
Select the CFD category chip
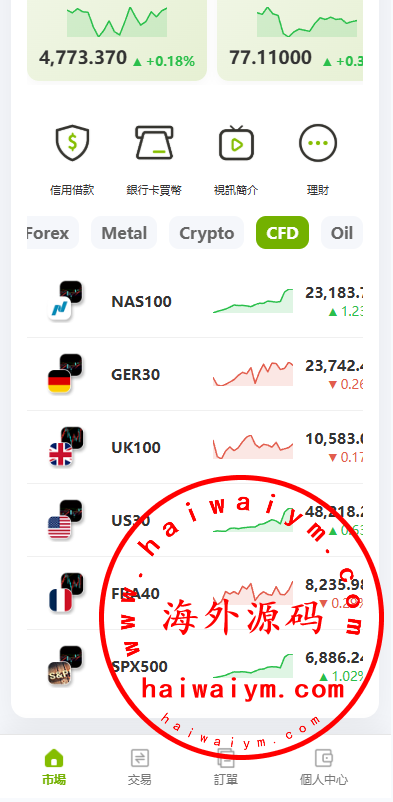[x=282, y=233]
